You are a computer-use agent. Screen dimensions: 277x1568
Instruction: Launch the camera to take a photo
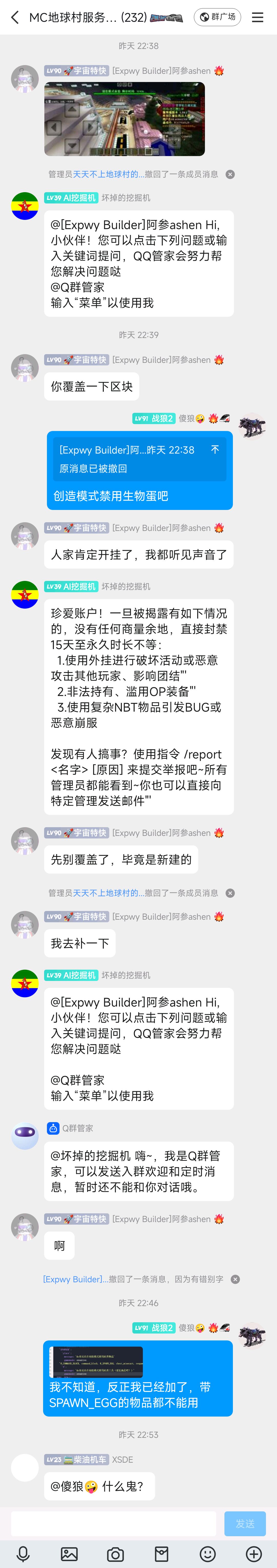116,1553
